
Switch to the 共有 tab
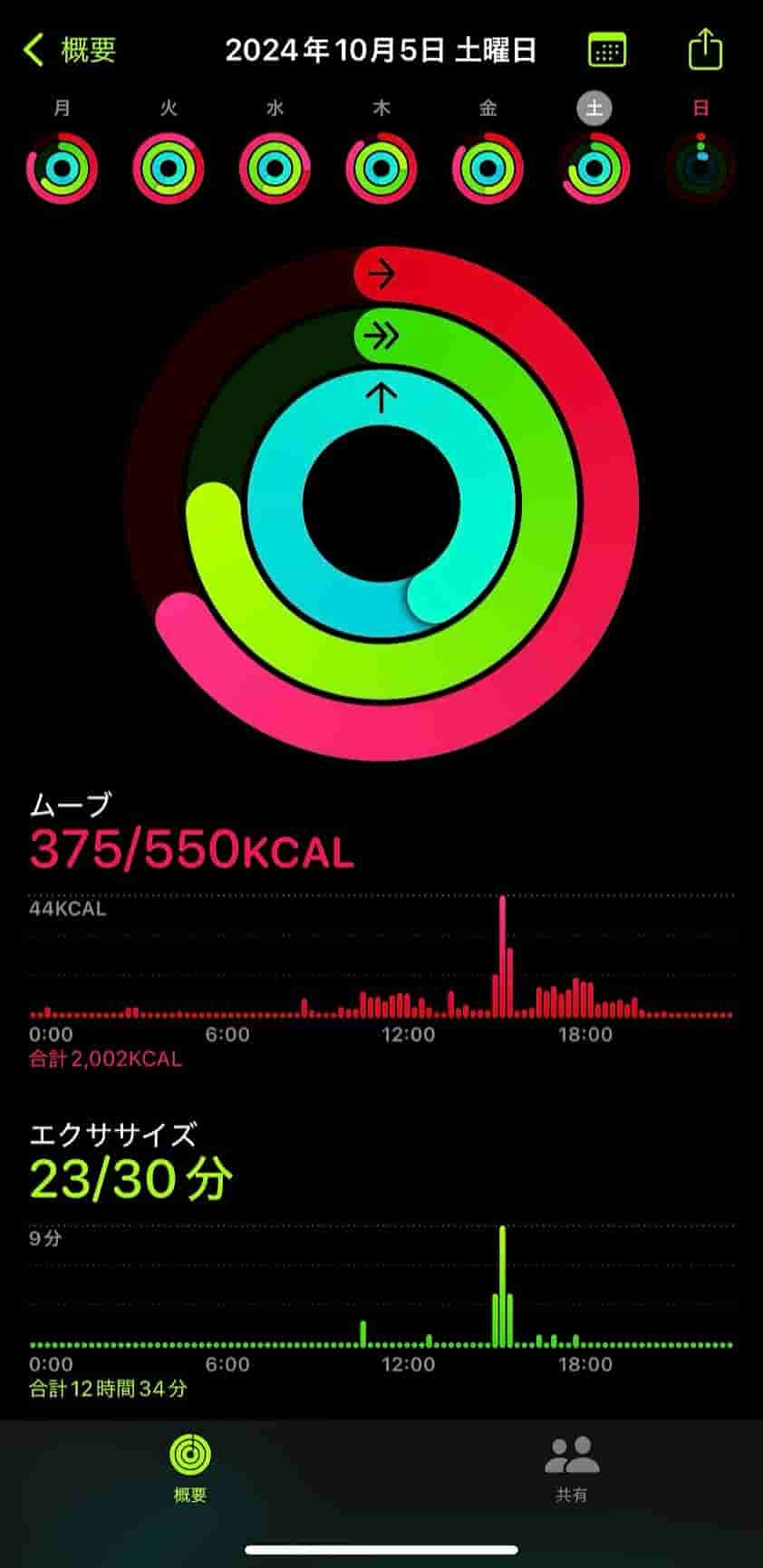point(572,1468)
